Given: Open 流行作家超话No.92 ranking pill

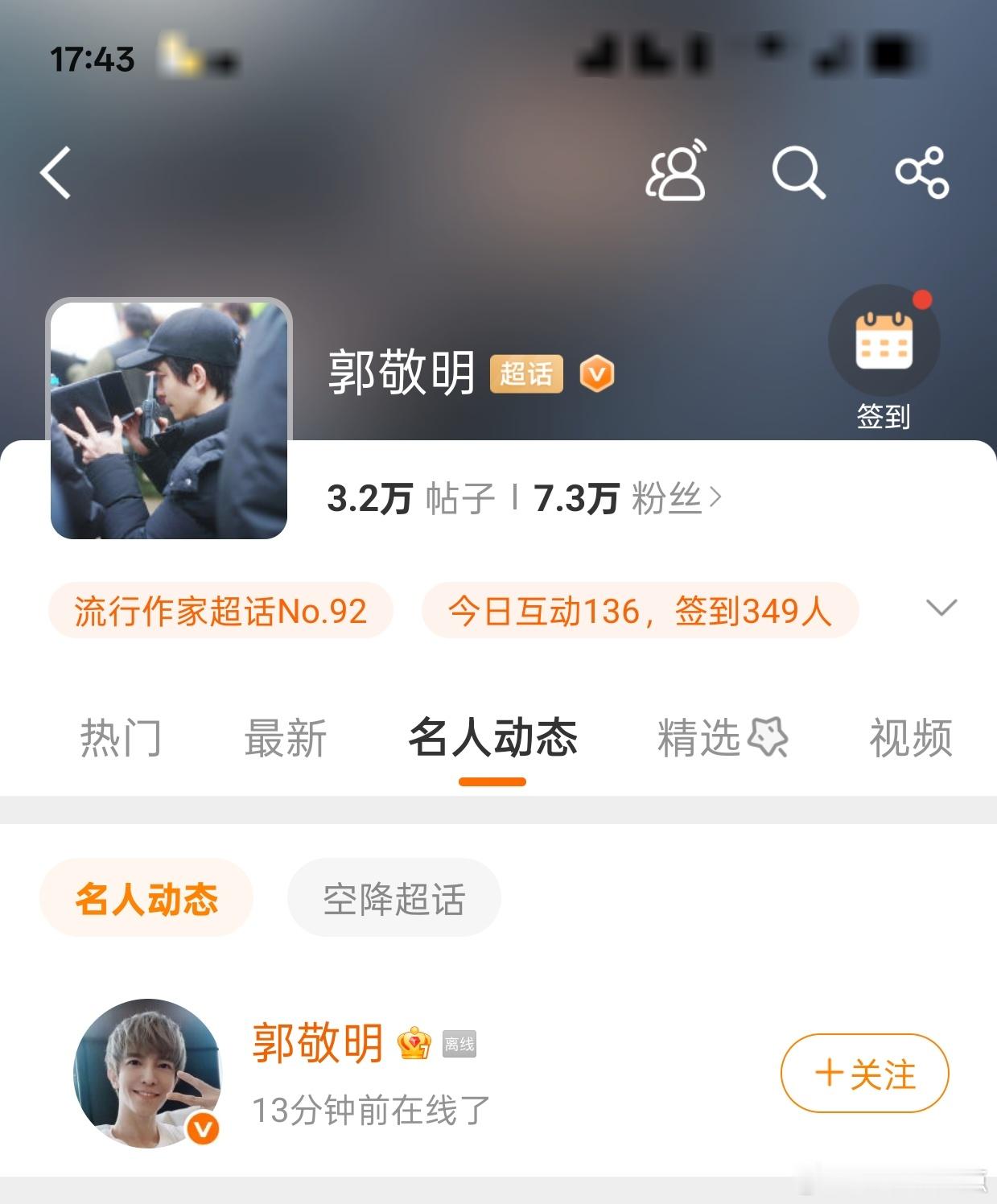Looking at the screenshot, I should pyautogui.click(x=220, y=610).
